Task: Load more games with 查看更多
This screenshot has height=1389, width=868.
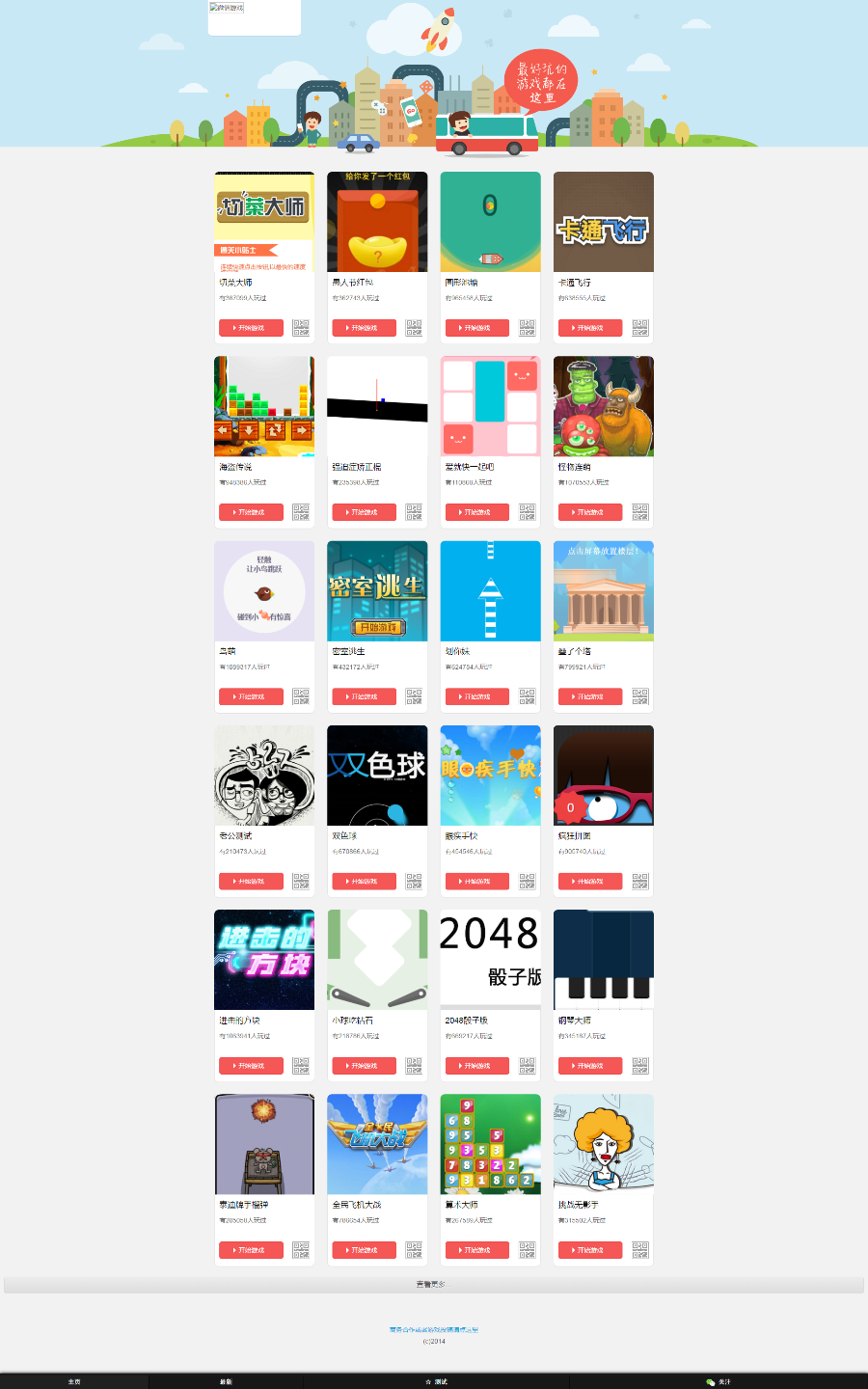Action: point(431,1284)
